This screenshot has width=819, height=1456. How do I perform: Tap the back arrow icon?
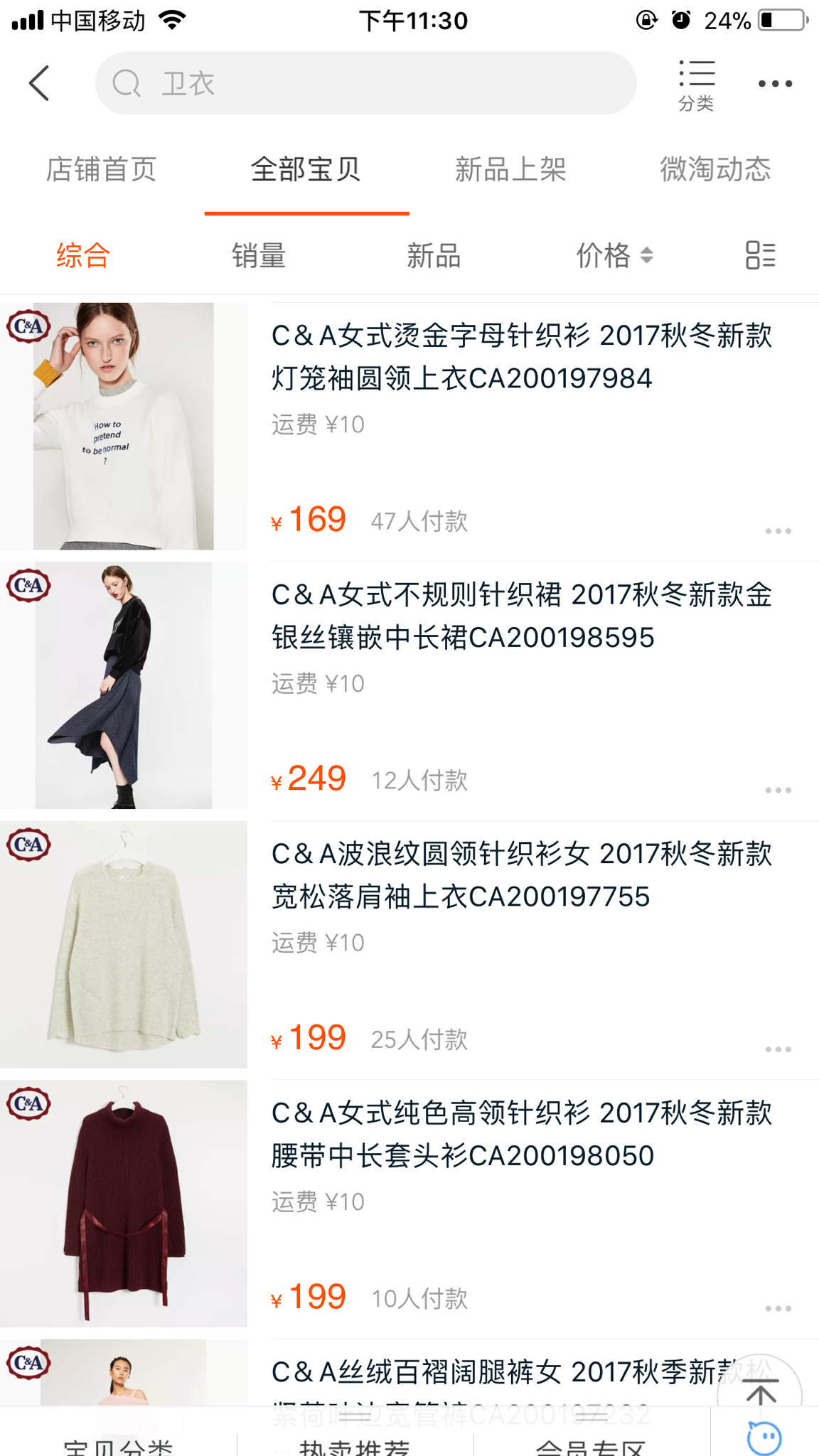pos(39,82)
